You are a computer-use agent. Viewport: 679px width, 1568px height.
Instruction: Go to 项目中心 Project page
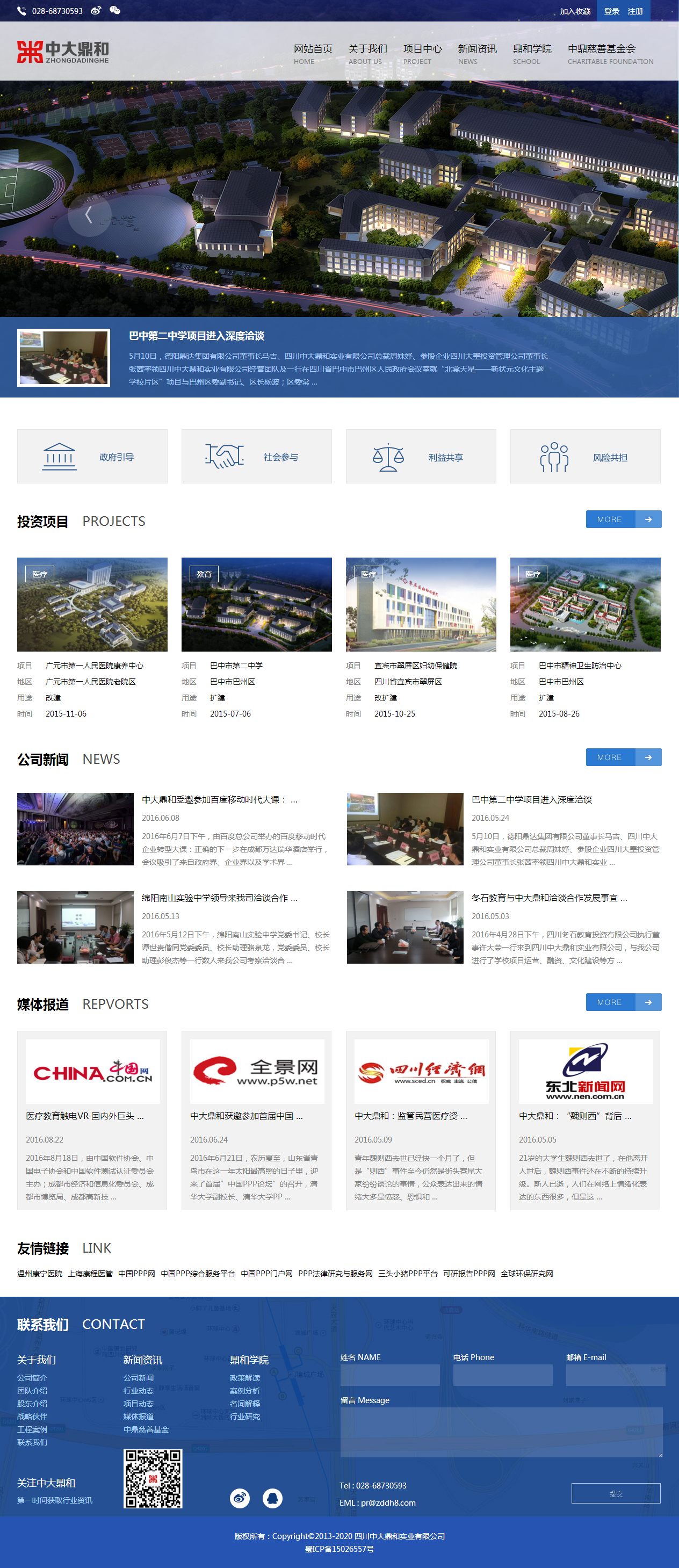[x=422, y=53]
